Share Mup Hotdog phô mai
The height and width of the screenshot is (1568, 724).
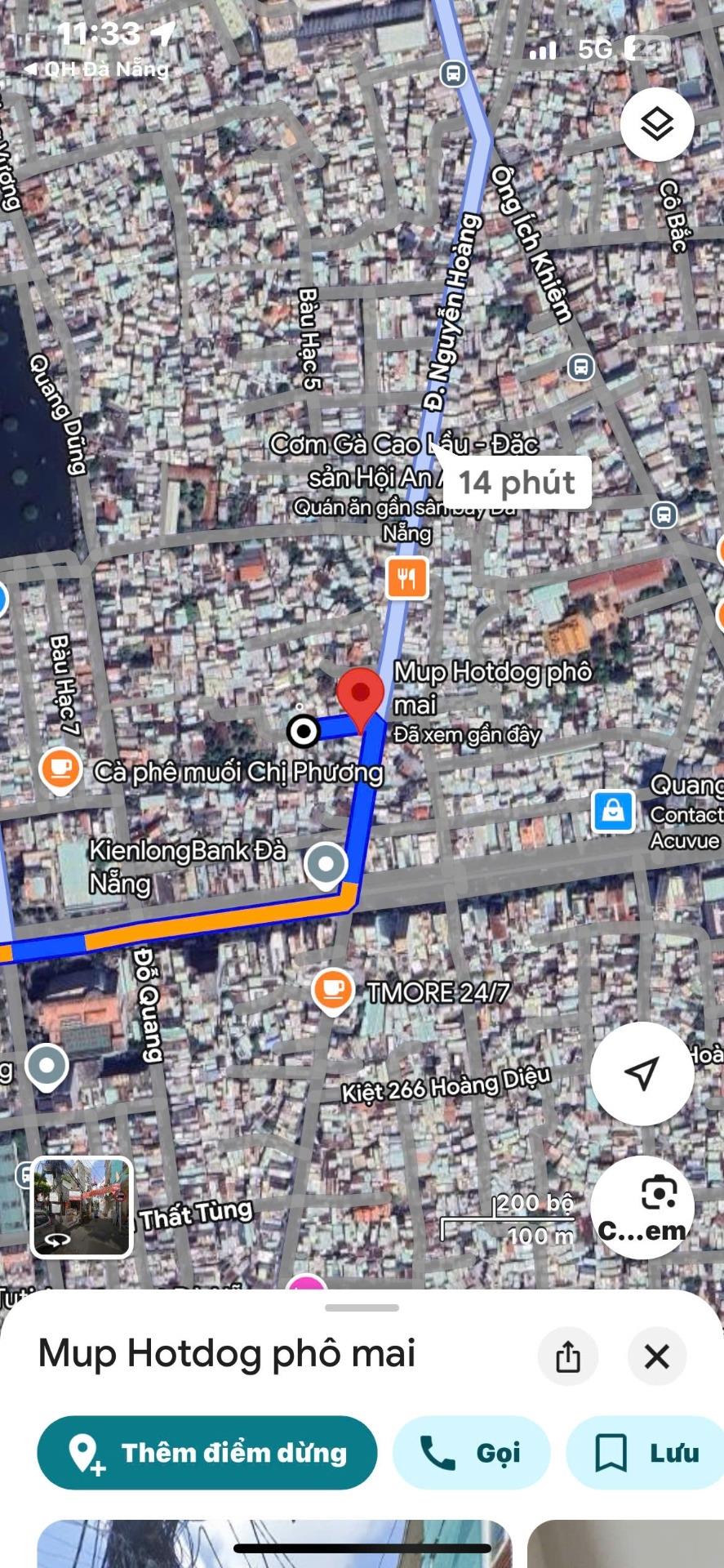(568, 1356)
